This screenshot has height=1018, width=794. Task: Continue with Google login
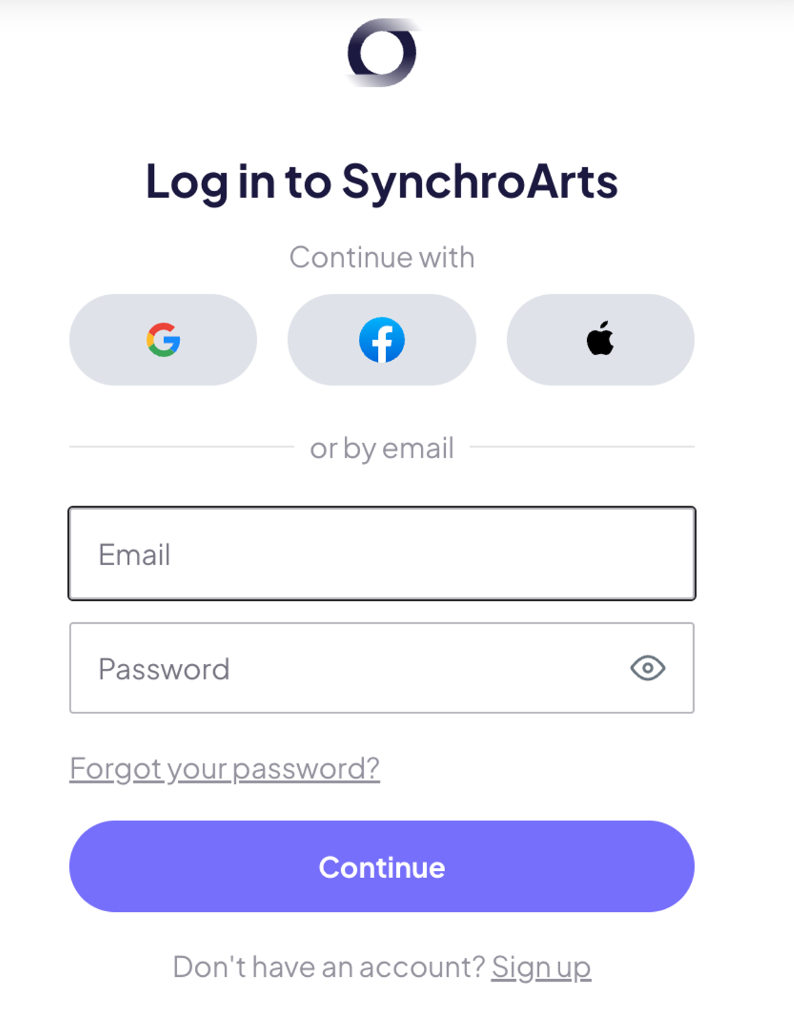pos(163,340)
